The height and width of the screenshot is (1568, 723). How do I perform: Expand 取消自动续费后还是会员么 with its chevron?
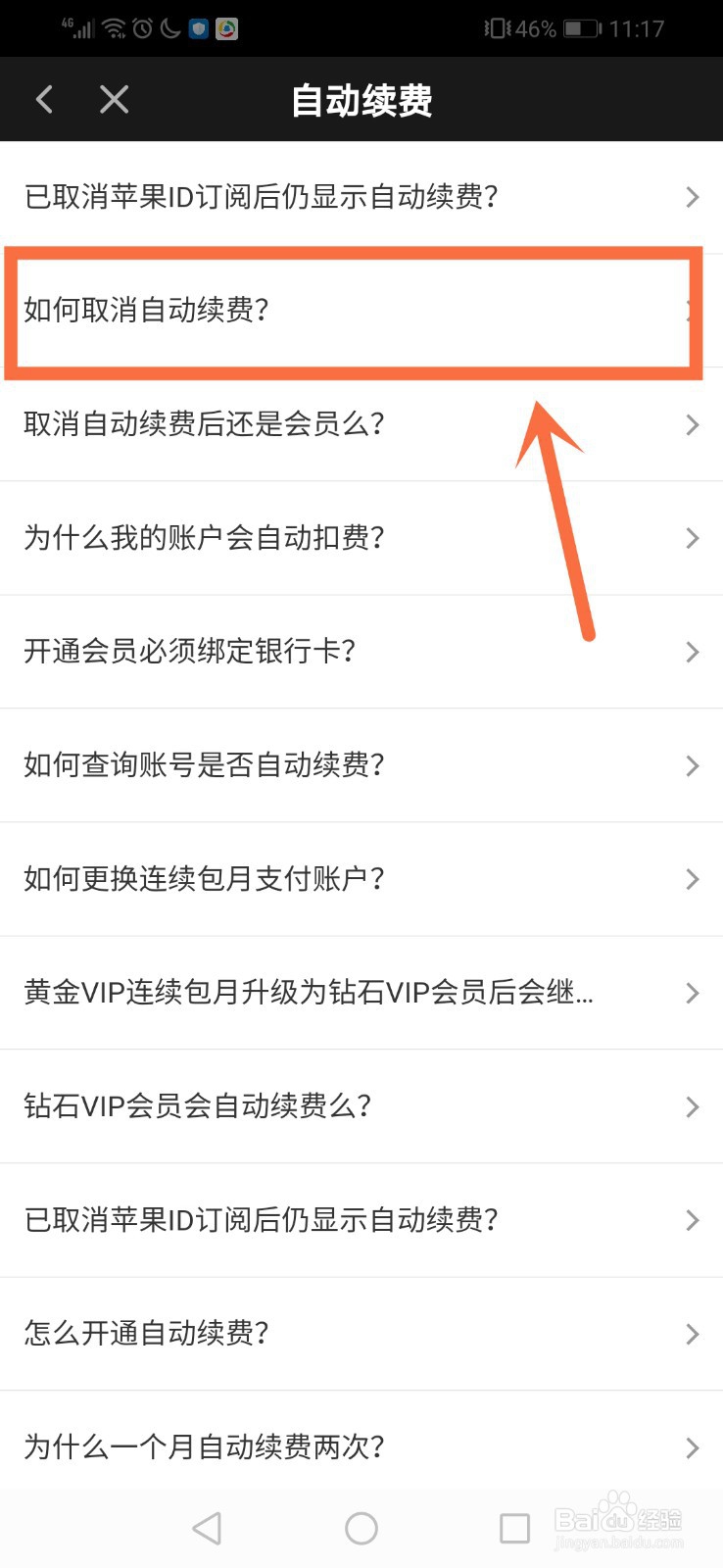(x=692, y=424)
